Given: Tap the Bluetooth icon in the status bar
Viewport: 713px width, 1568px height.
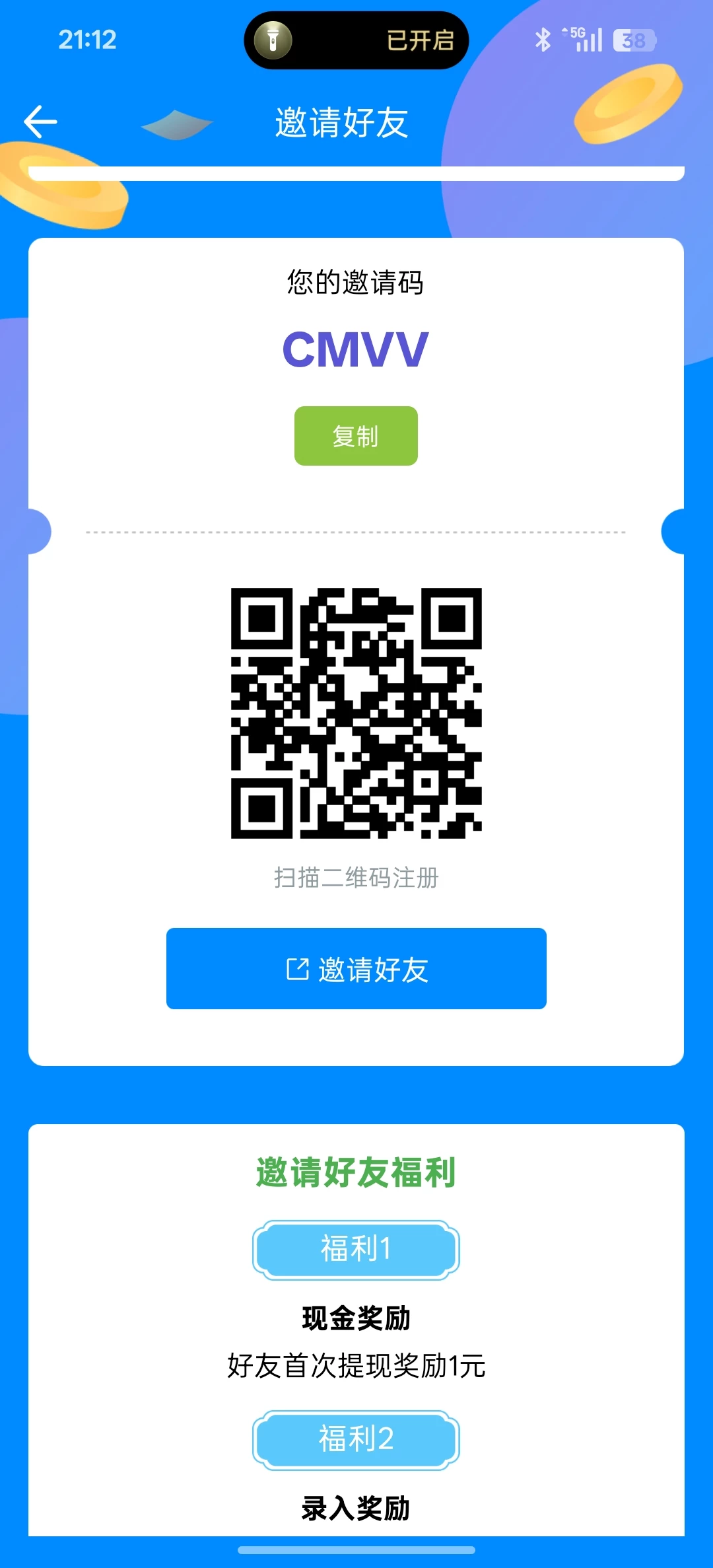Looking at the screenshot, I should point(544,40).
